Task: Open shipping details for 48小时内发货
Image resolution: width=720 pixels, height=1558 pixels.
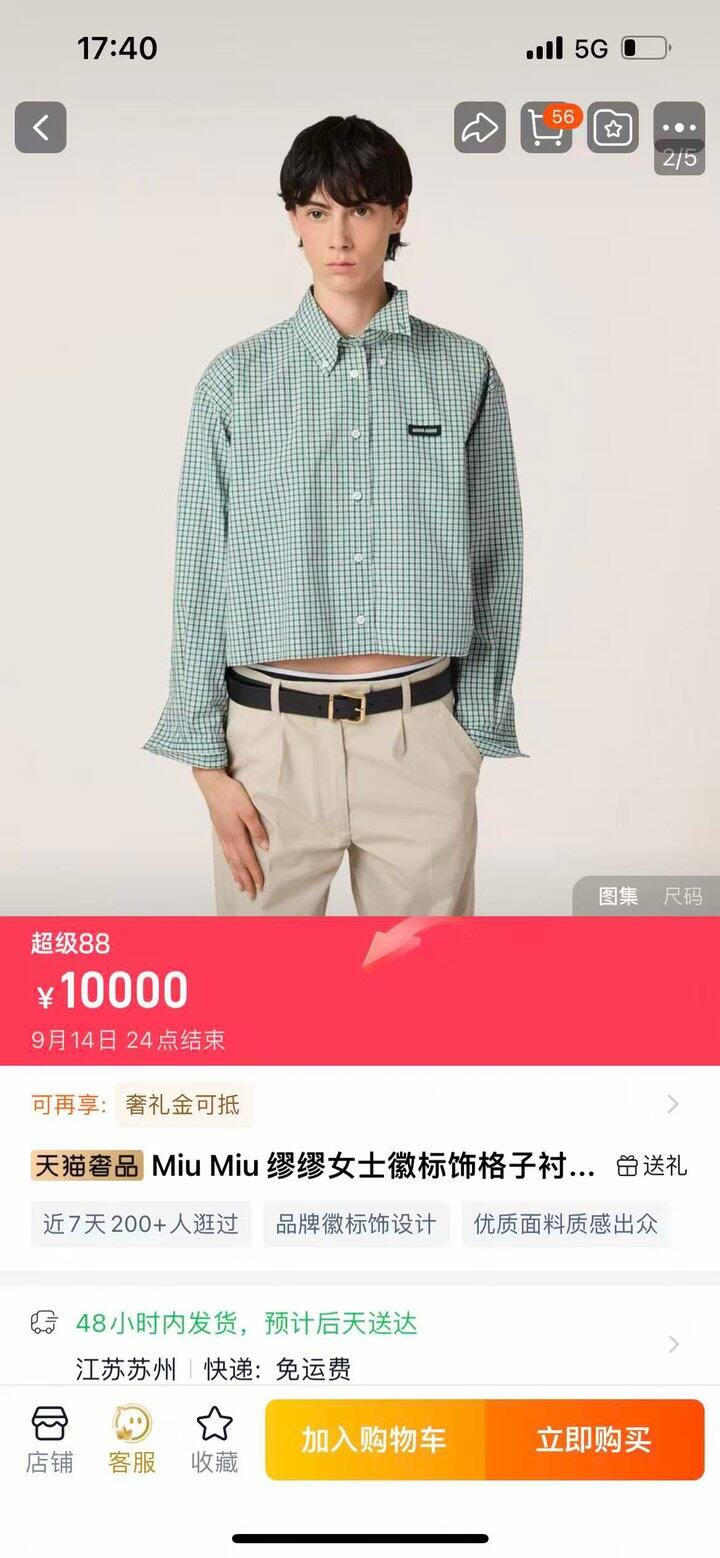Action: (x=673, y=1343)
